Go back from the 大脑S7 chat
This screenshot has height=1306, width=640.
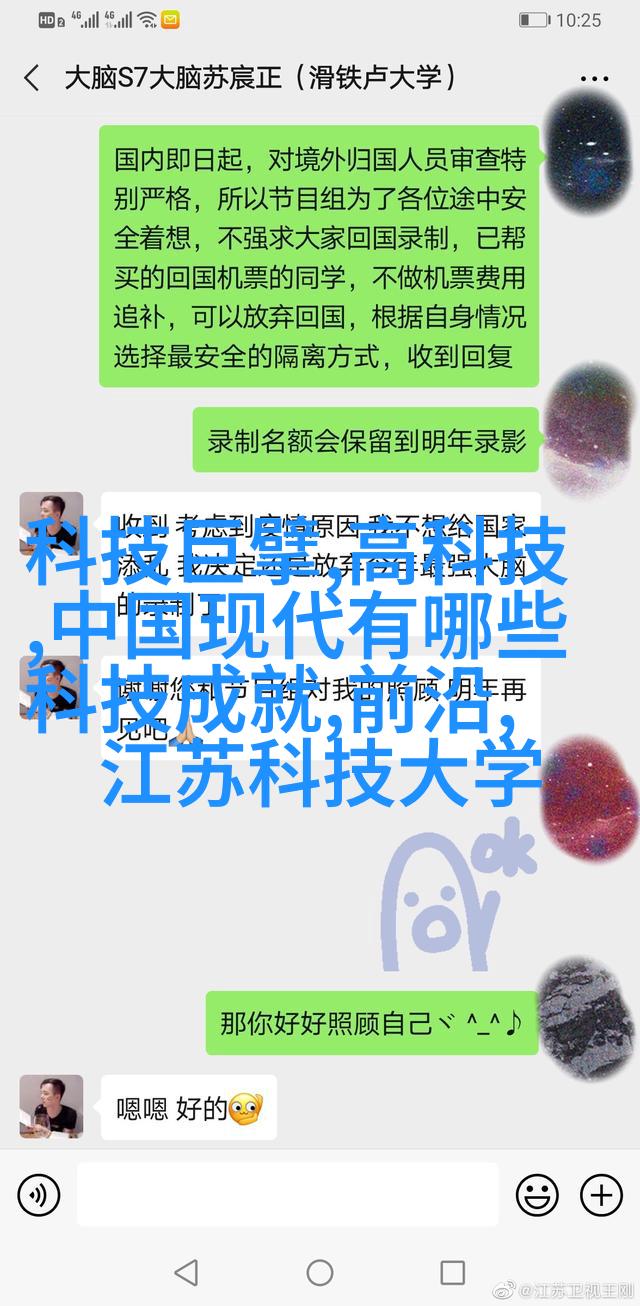click(32, 78)
